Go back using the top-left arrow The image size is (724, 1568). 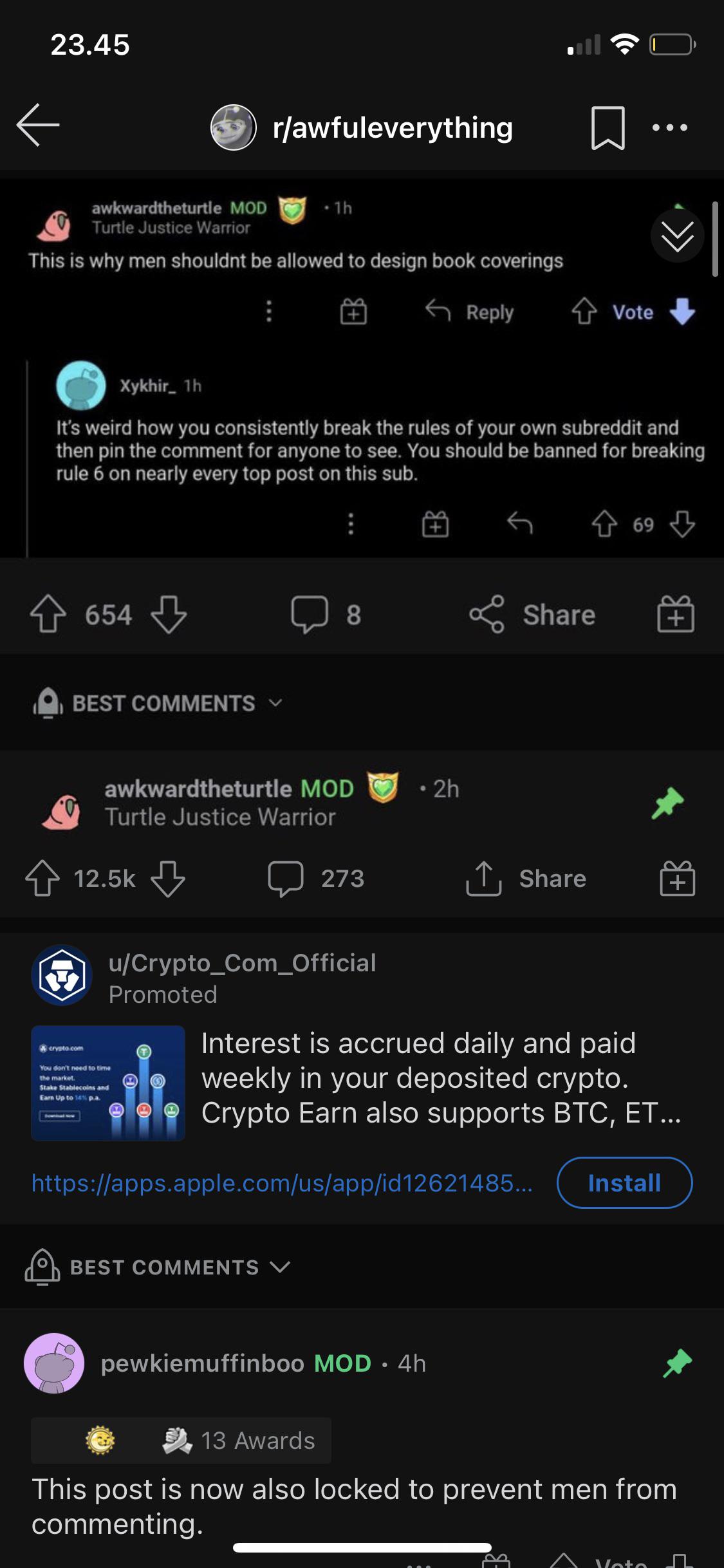38,126
